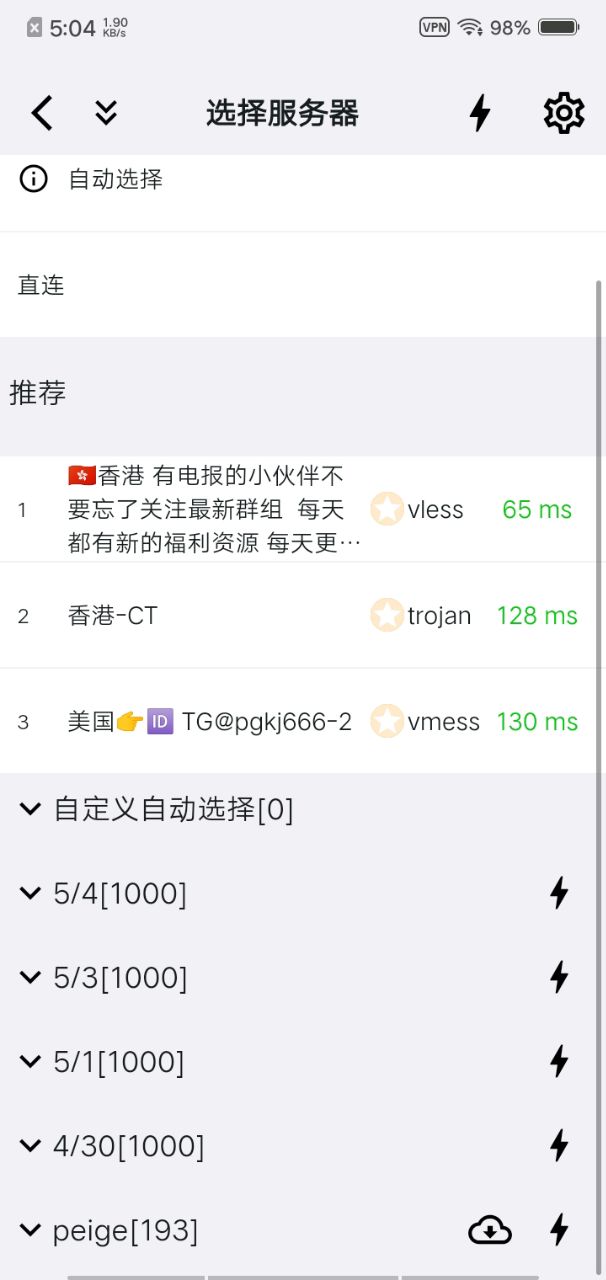Viewport: 606px width, 1280px height.
Task: Select the 香港-CT trojan server
Action: 300,616
